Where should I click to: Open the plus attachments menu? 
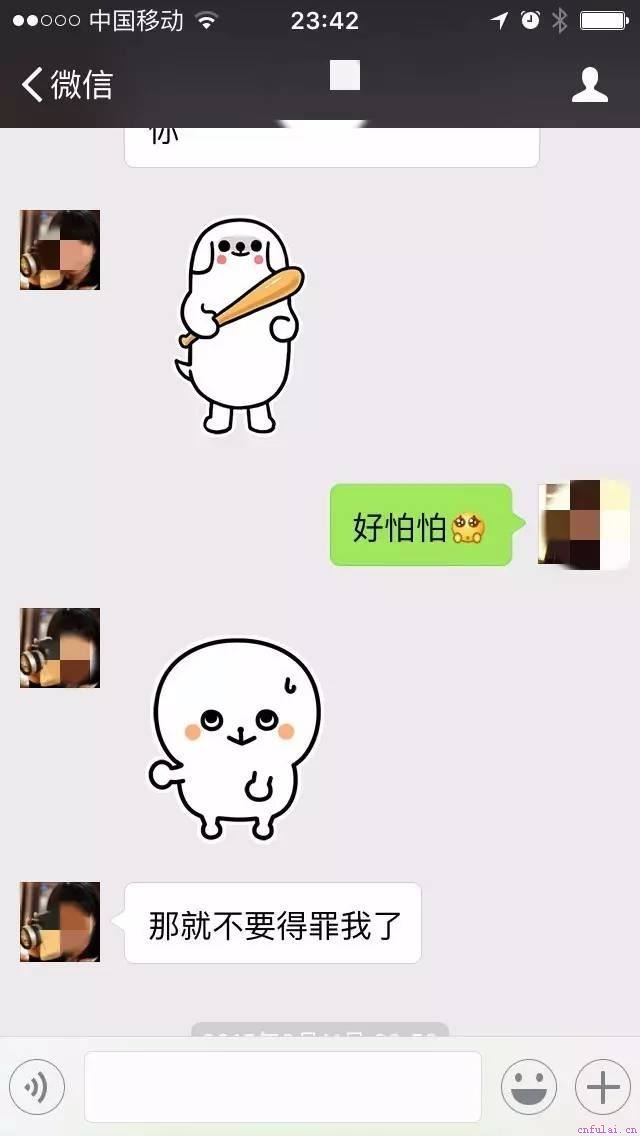602,1087
